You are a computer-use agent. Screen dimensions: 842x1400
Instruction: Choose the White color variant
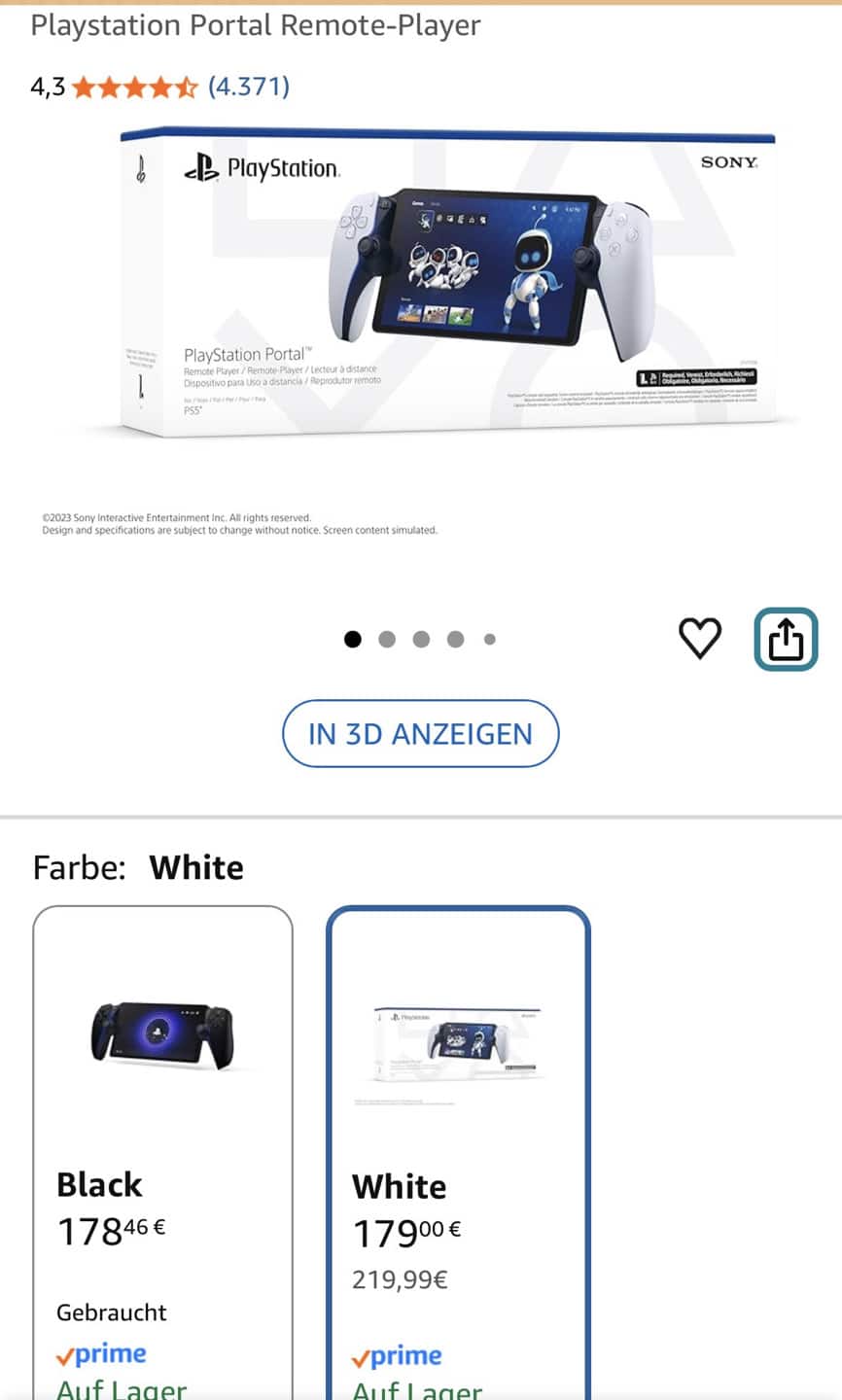pos(458,1147)
